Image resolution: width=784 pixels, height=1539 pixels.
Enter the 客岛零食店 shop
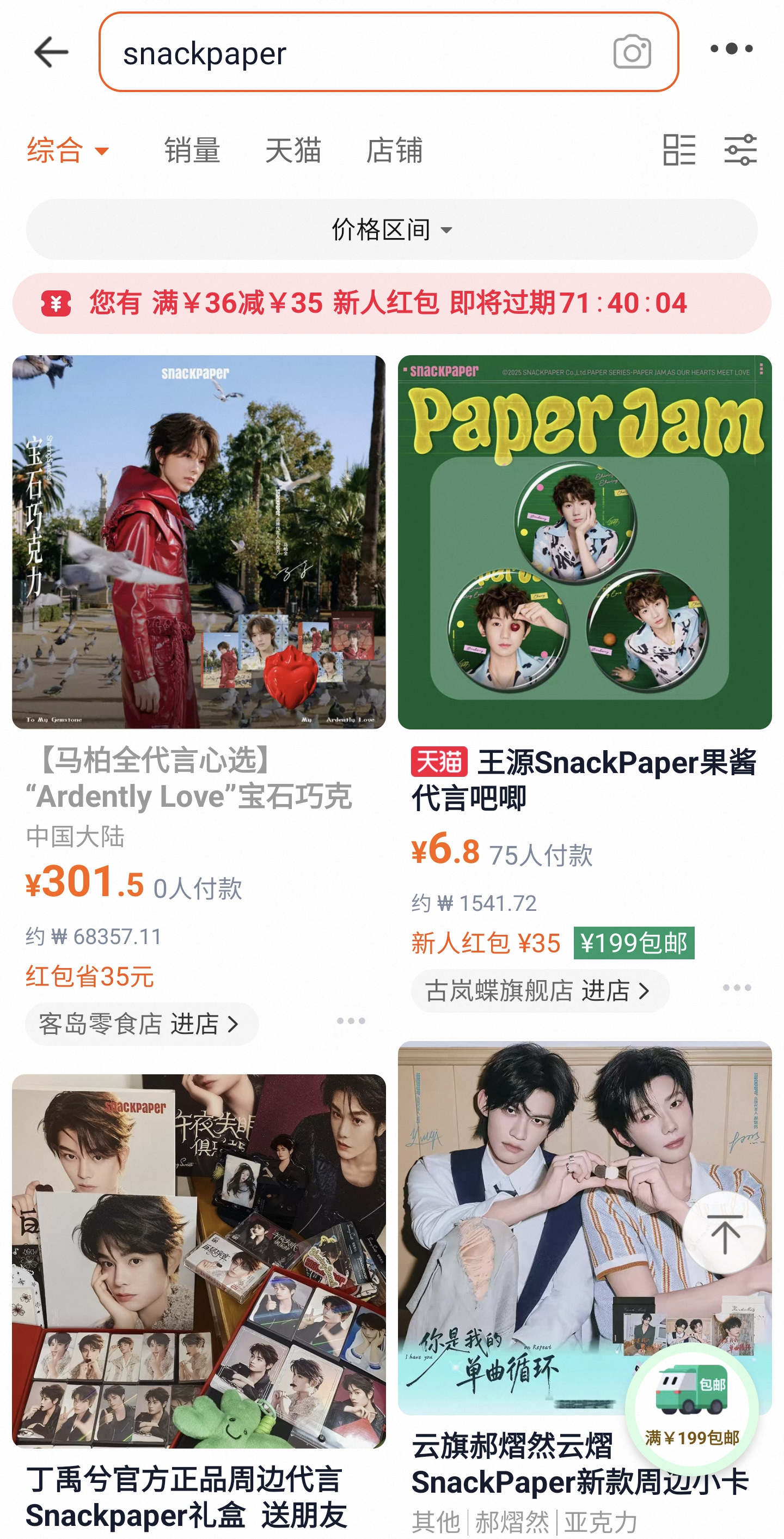click(142, 1024)
